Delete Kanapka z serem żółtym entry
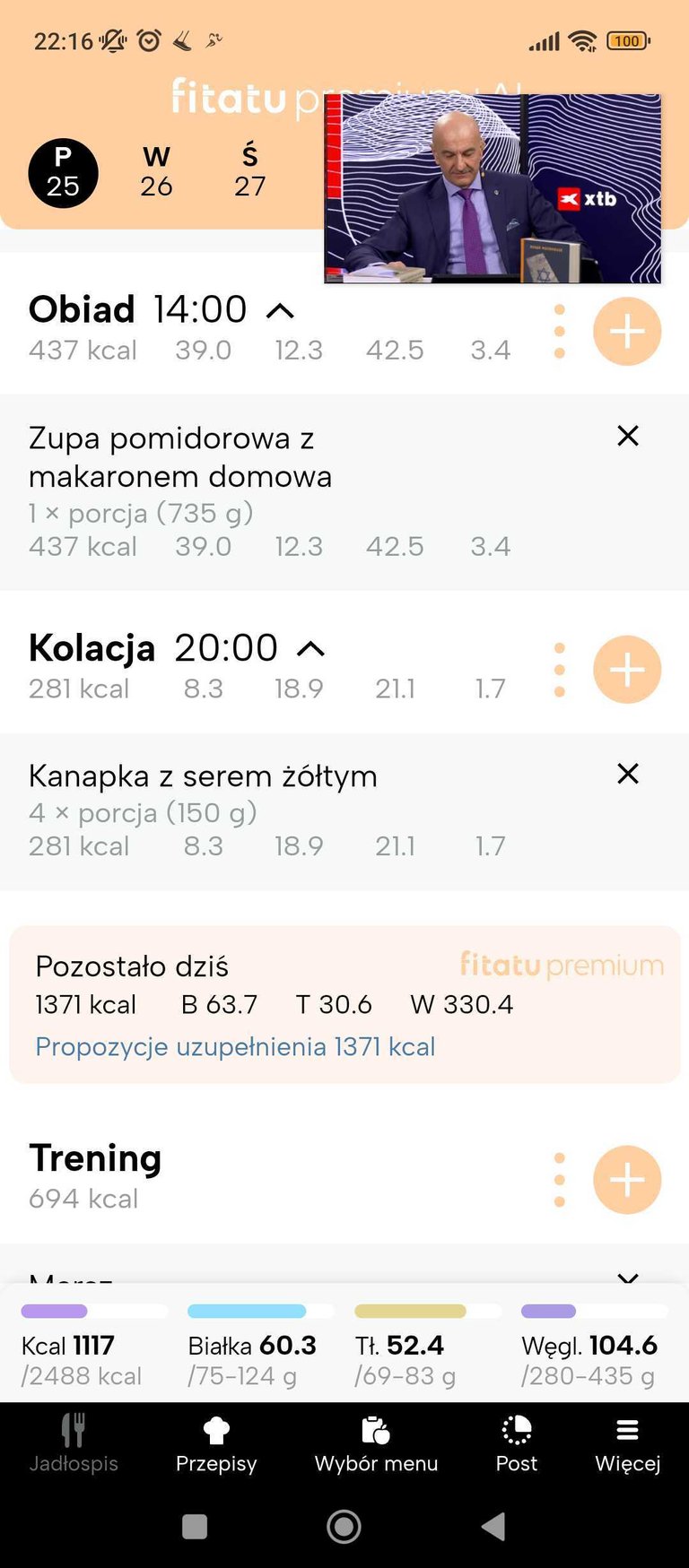Viewport: 689px width, 1568px height. (x=628, y=774)
